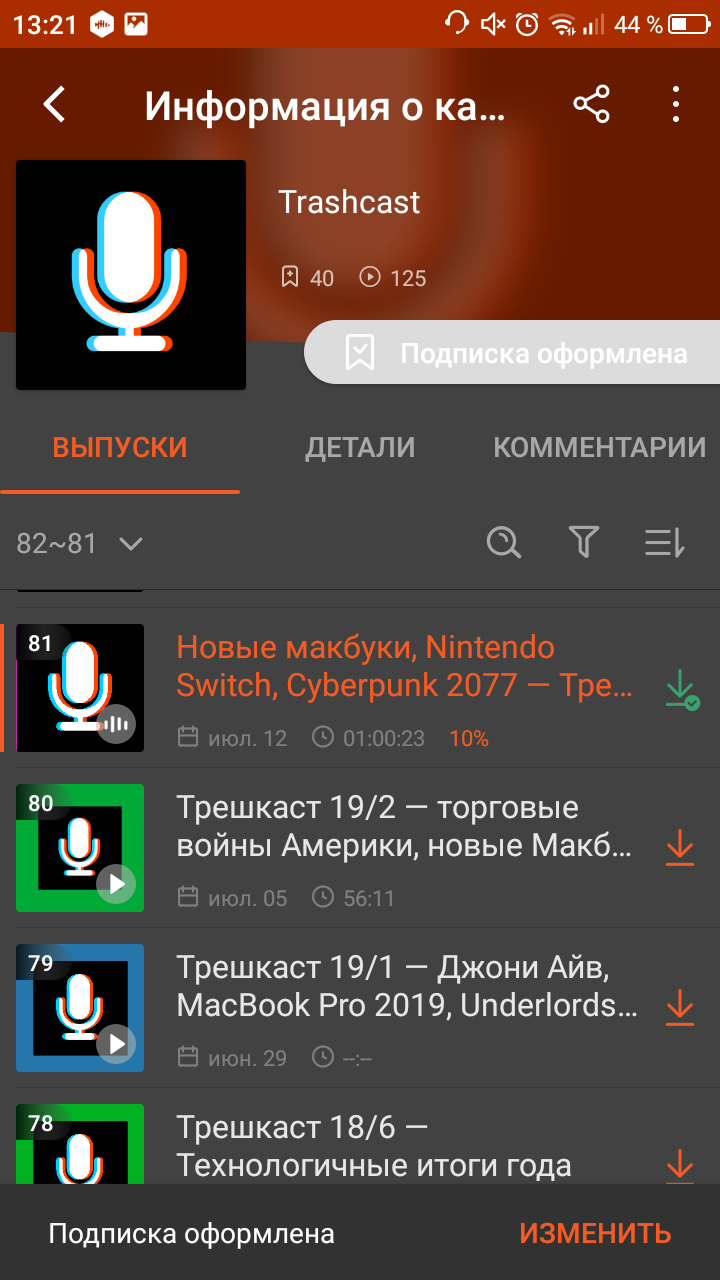Expand the 82~81 episode range dropdown
The height and width of the screenshot is (1280, 720).
tap(80, 544)
